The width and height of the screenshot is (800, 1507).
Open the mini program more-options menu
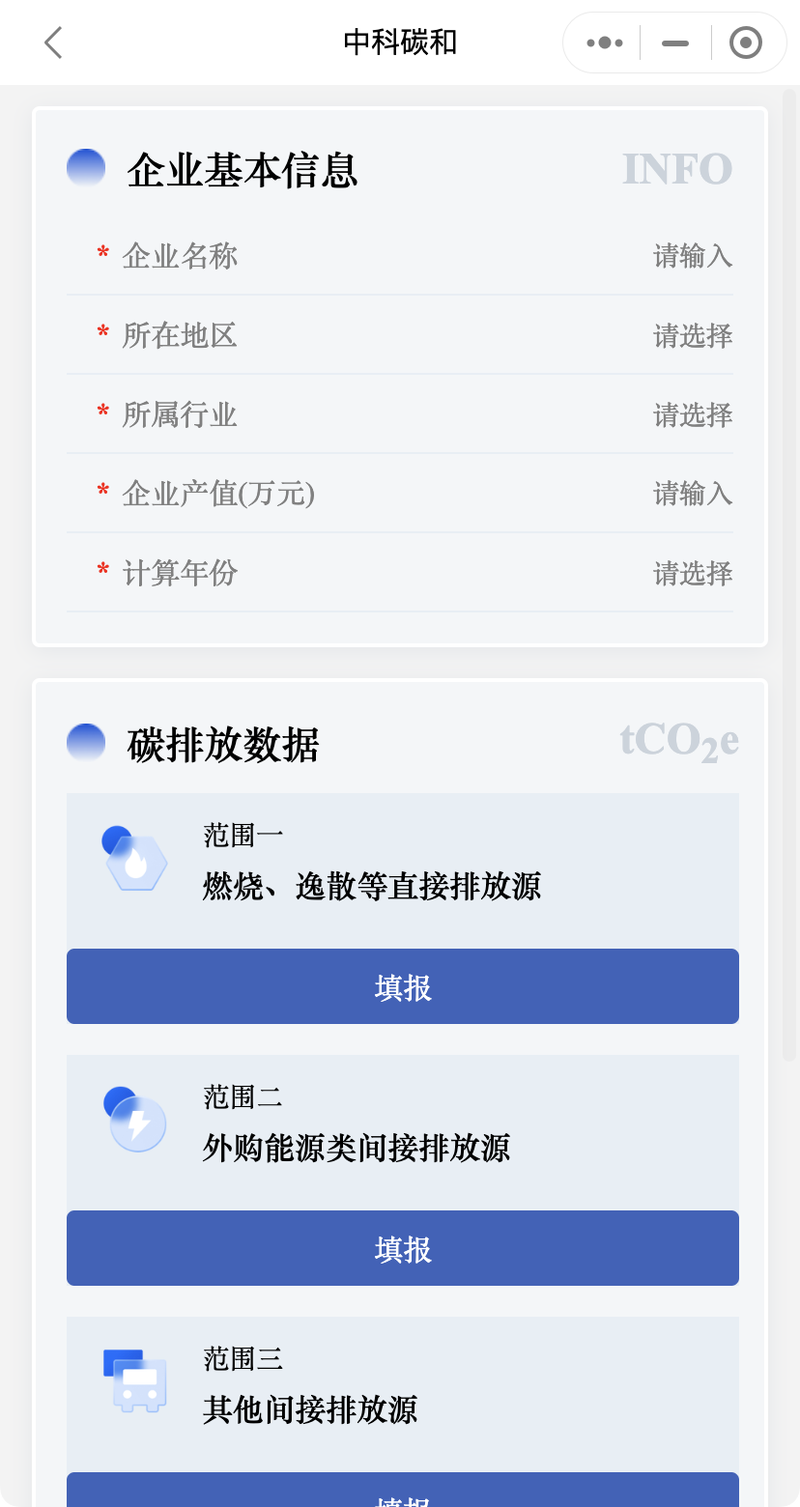(605, 43)
